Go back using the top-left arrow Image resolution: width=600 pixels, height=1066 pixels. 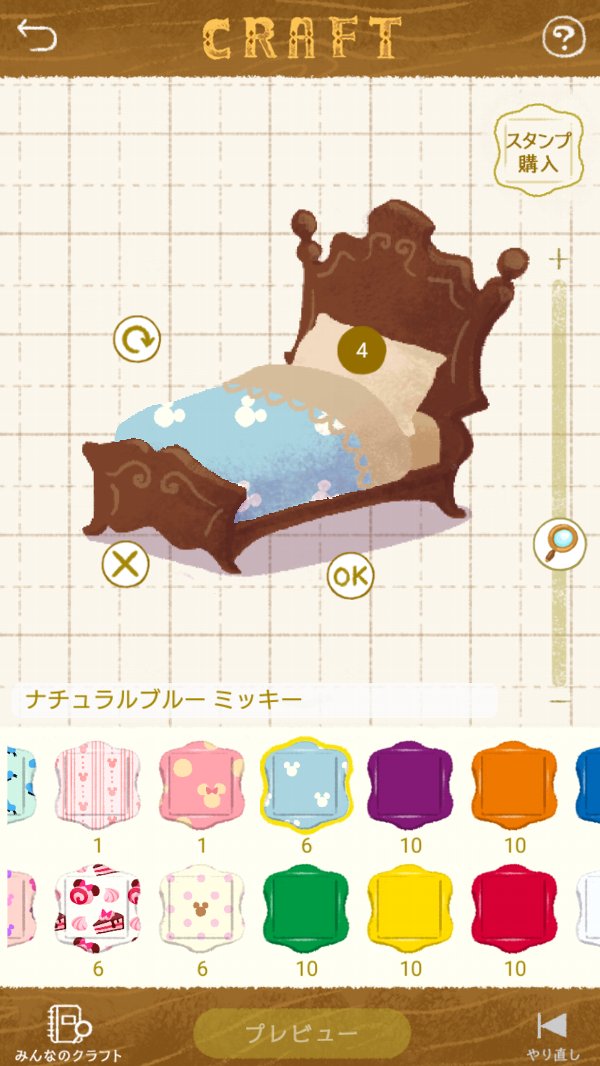coord(37,37)
